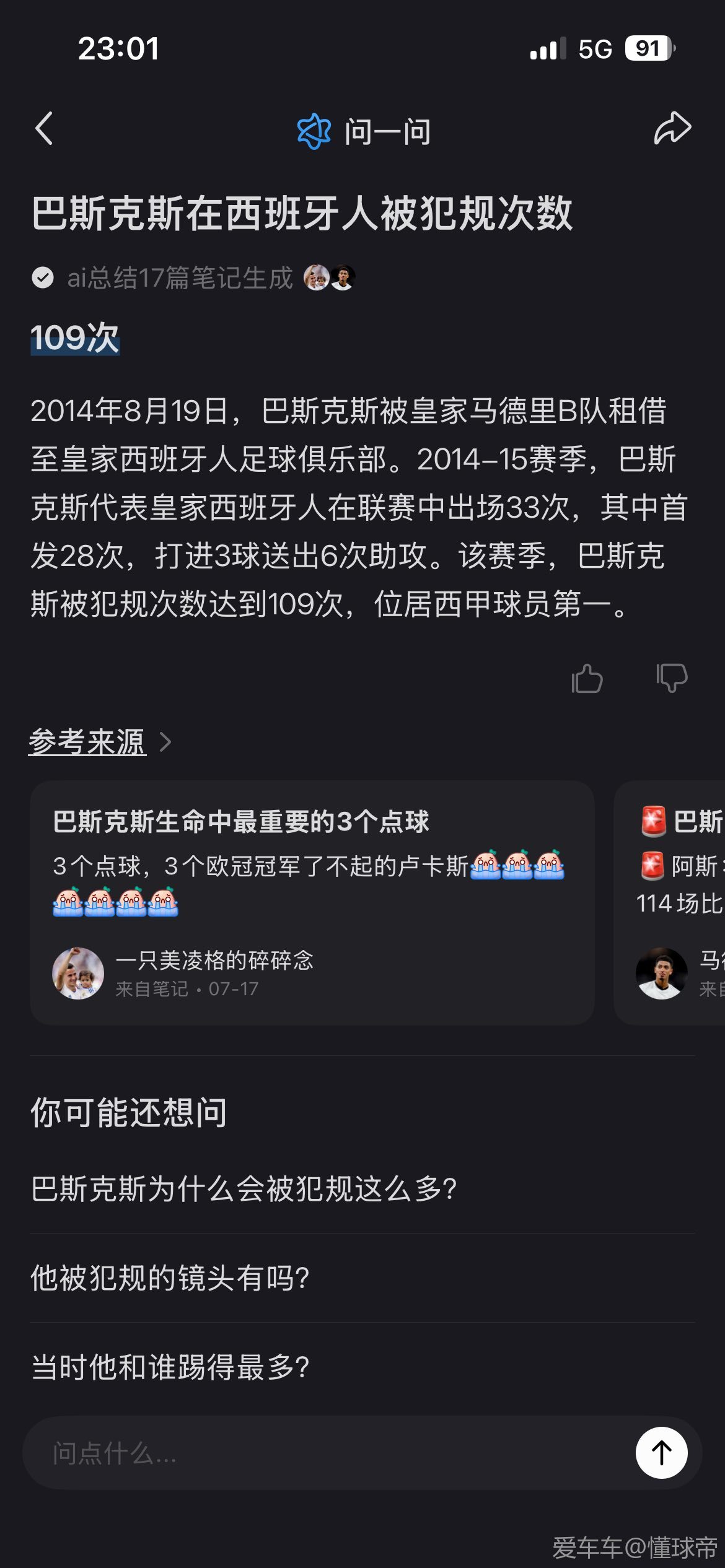Focus the 问点什么 input field

pyautogui.click(x=322, y=1453)
